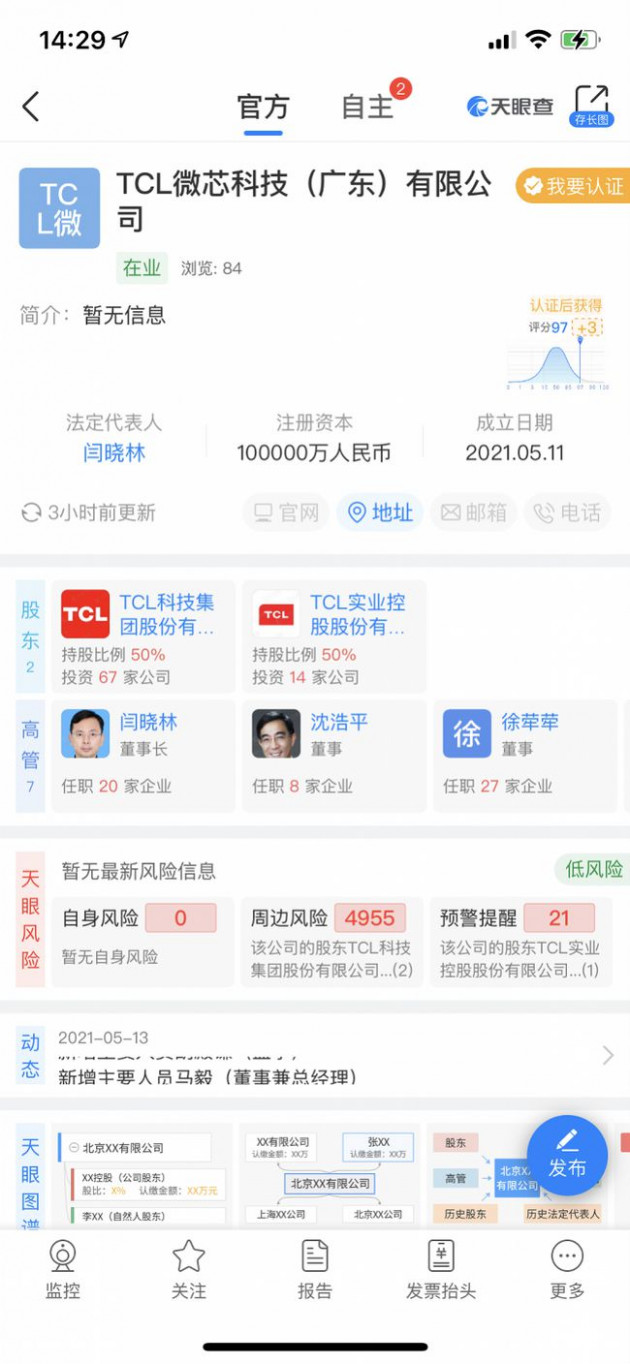This screenshot has width=630, height=1364.
Task: Open 监控 in the bottom bar
Action: (63, 1269)
